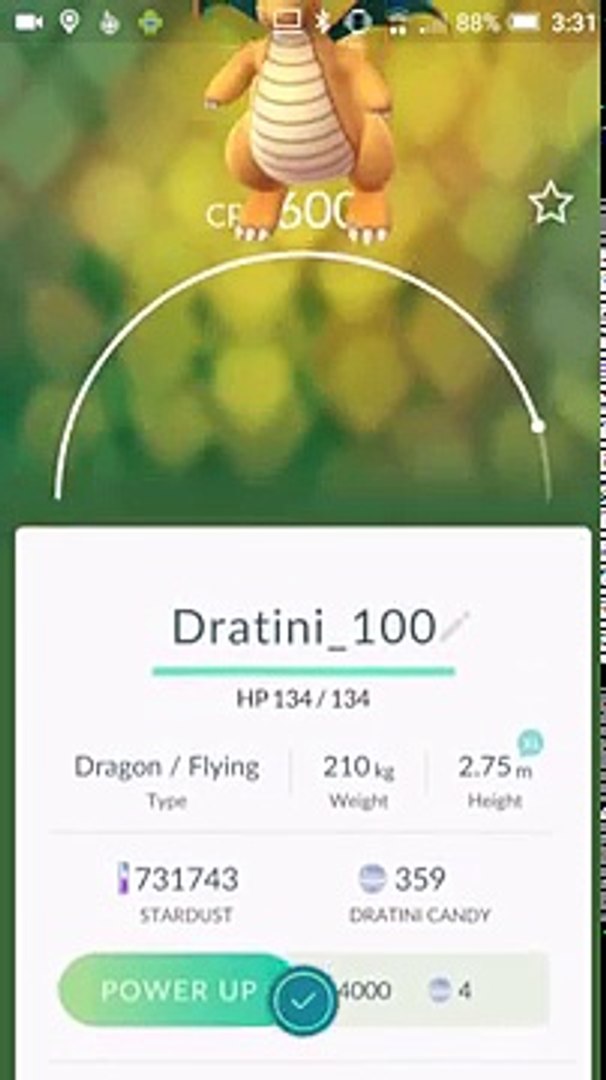Edit the nickname Dratini_100 with the pencil
This screenshot has width=606, height=1080.
click(455, 627)
